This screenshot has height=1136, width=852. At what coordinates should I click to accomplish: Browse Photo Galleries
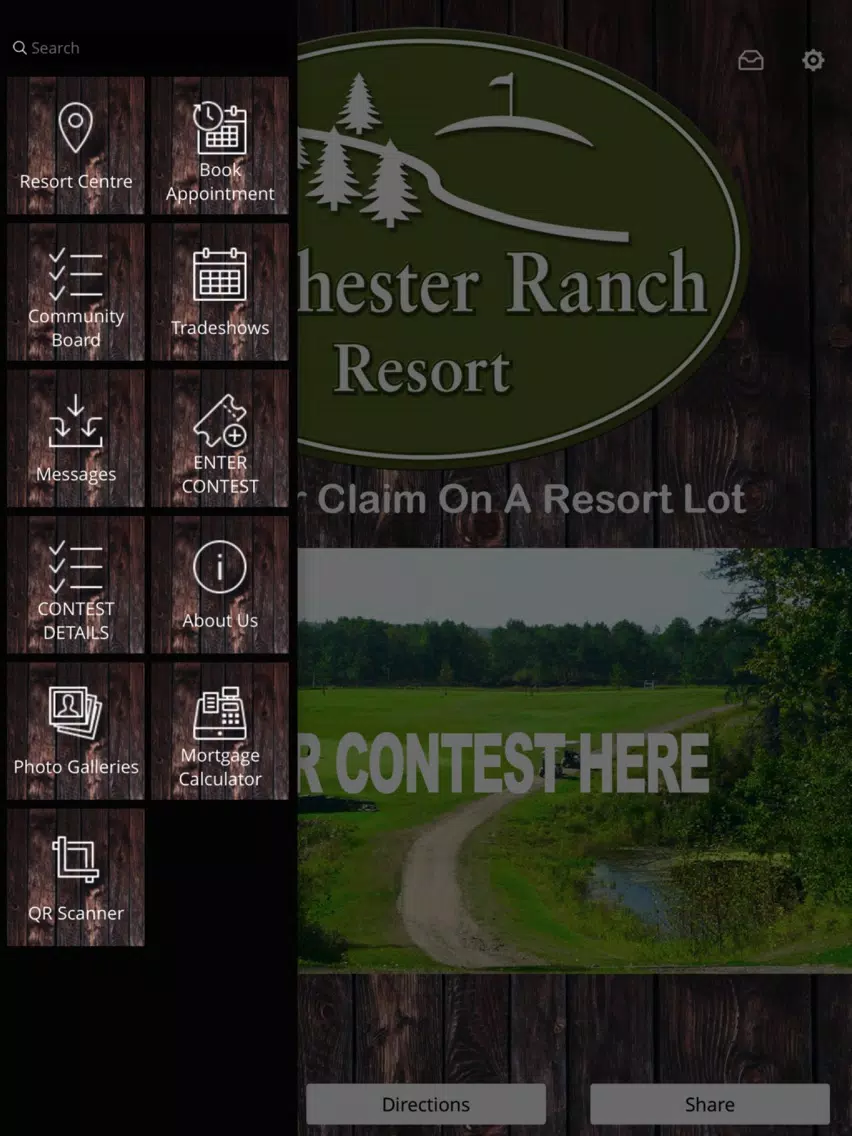[76, 731]
